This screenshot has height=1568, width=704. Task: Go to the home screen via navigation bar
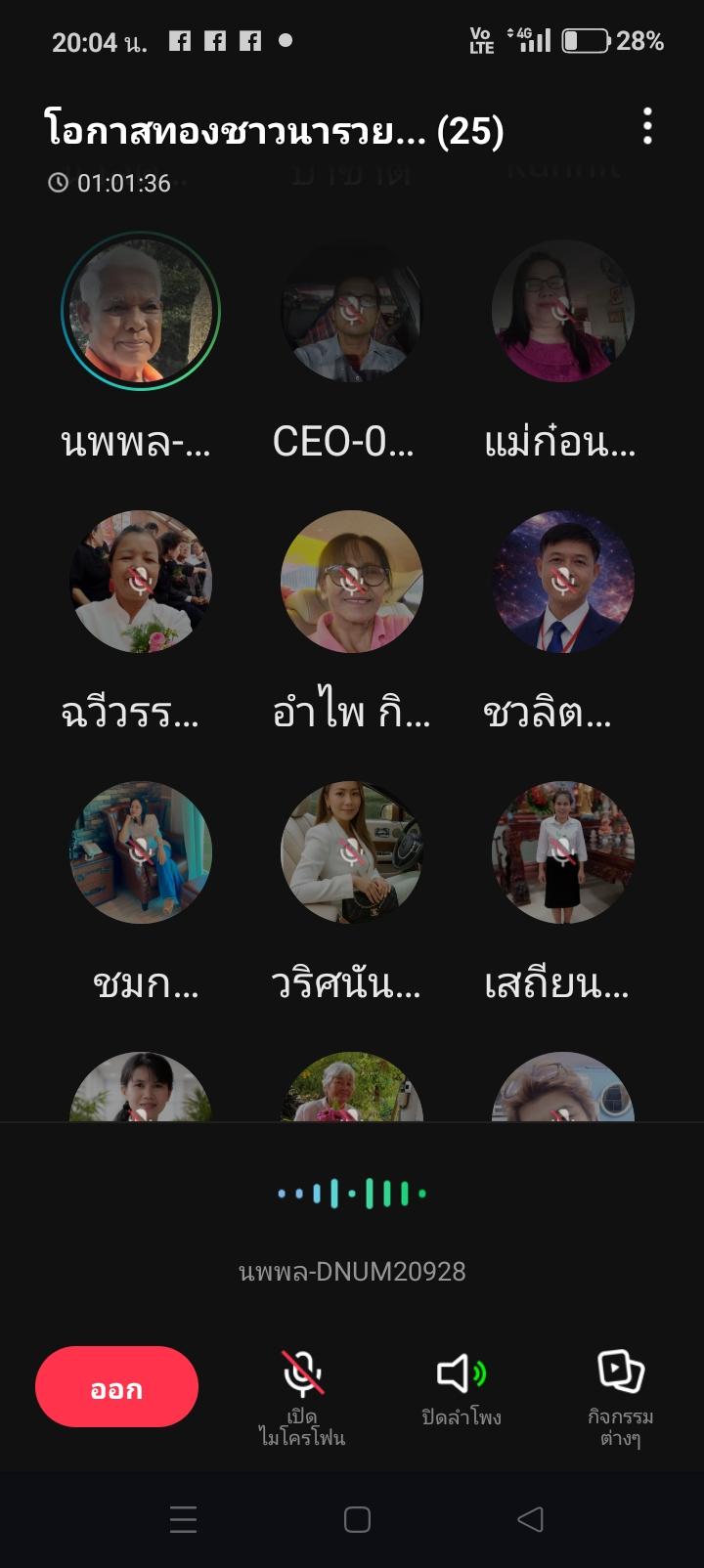[x=357, y=1518]
